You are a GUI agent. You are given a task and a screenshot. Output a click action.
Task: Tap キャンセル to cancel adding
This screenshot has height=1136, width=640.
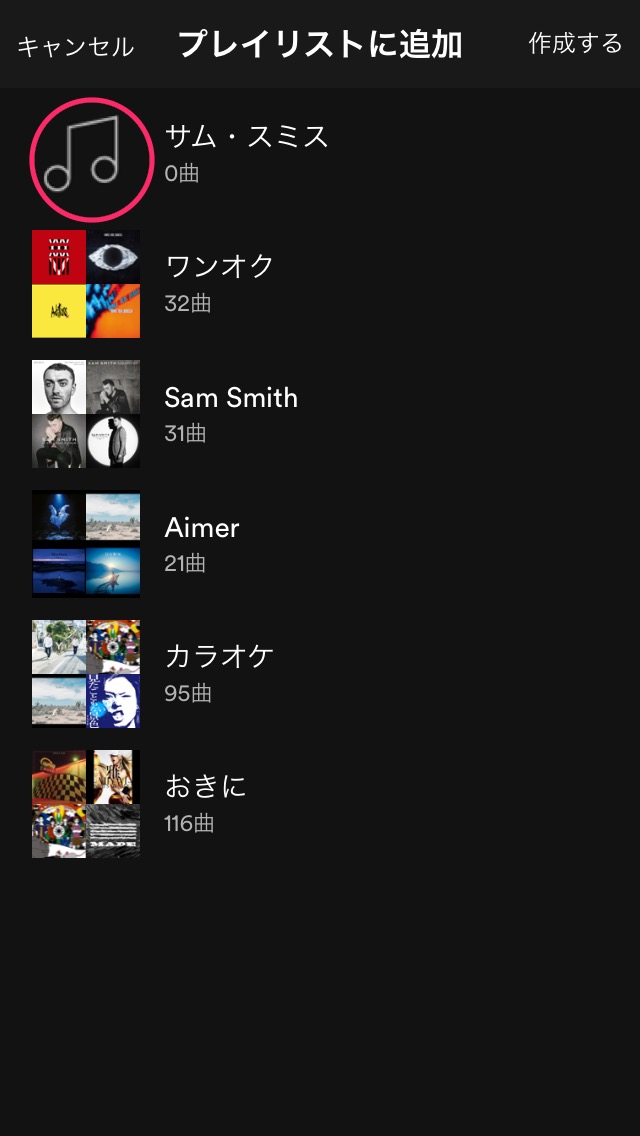click(x=75, y=46)
